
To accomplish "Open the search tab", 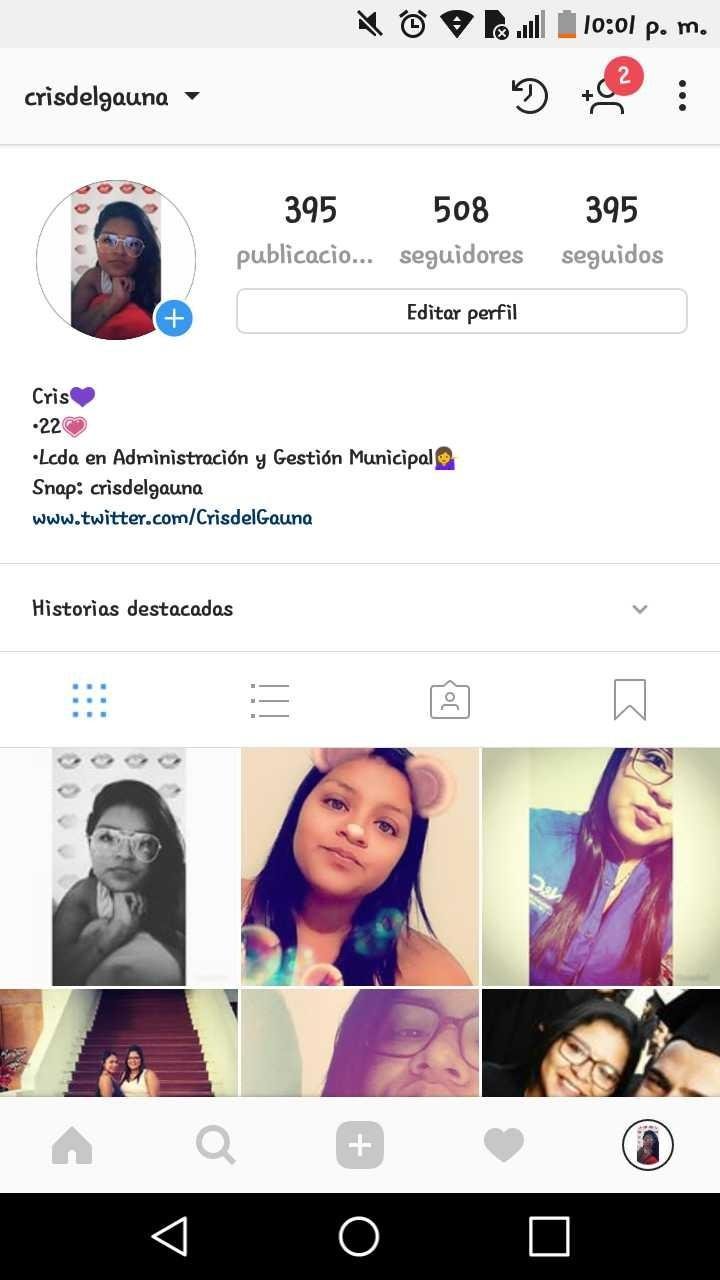I will tap(216, 1146).
